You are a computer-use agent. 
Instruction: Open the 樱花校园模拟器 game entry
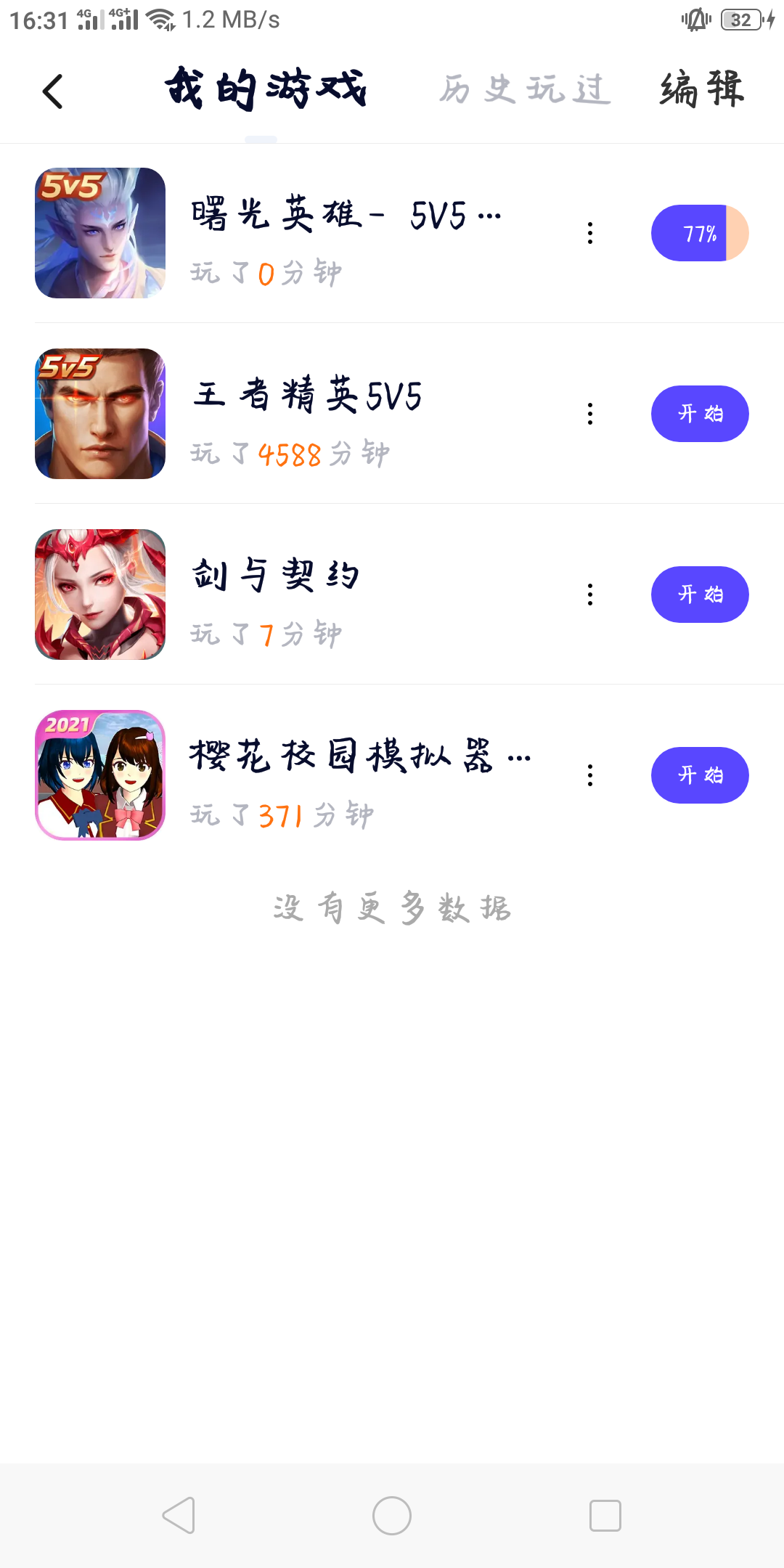pos(341,775)
